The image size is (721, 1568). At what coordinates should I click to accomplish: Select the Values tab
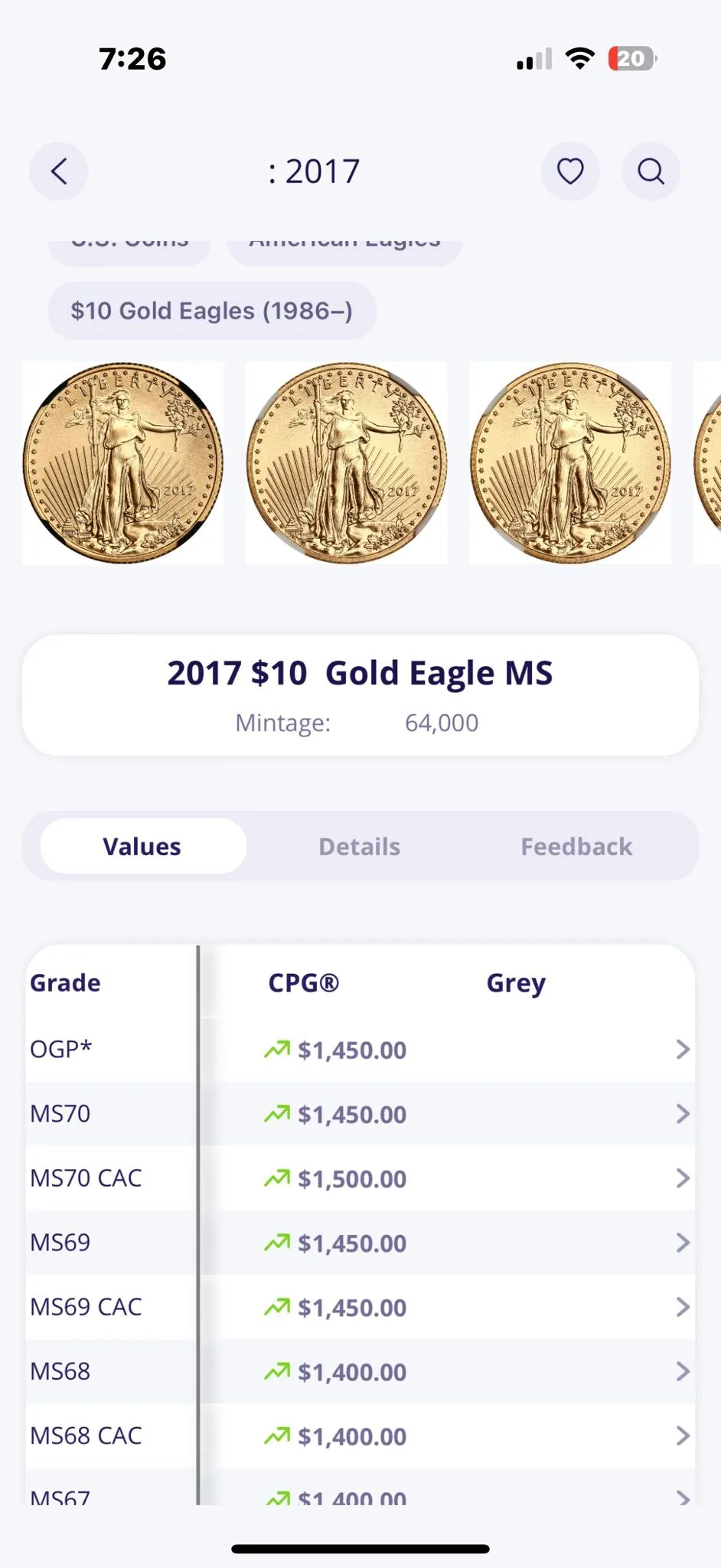point(143,846)
